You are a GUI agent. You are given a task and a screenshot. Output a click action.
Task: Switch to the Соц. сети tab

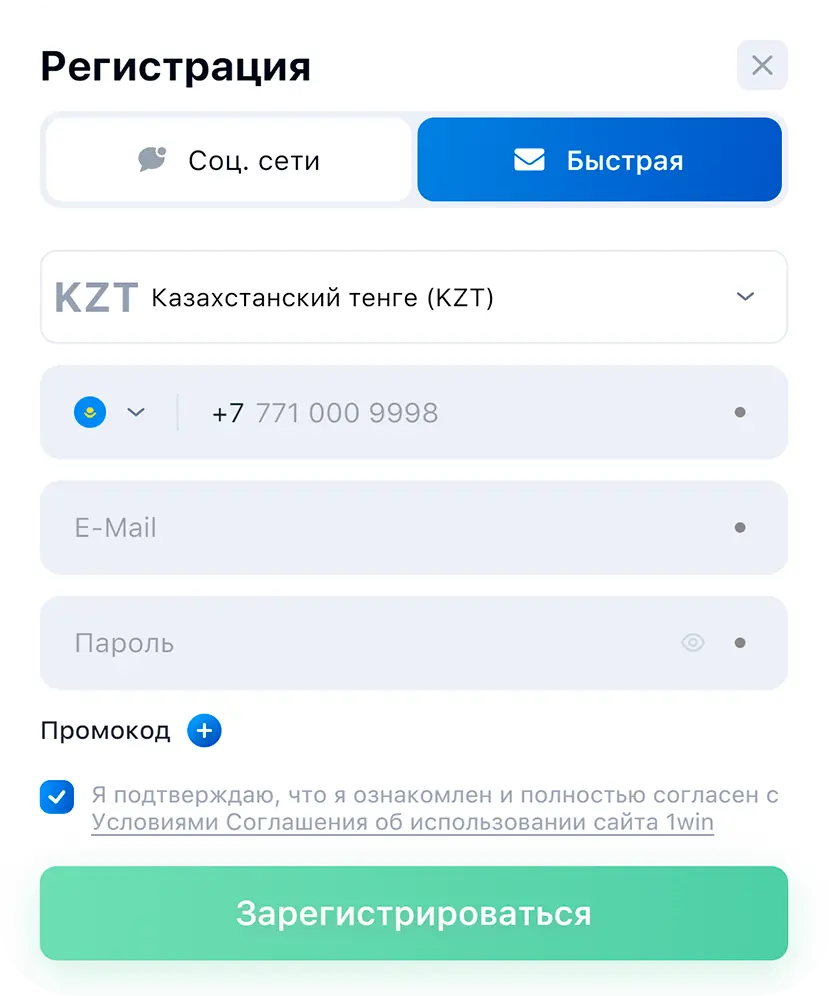coord(228,160)
